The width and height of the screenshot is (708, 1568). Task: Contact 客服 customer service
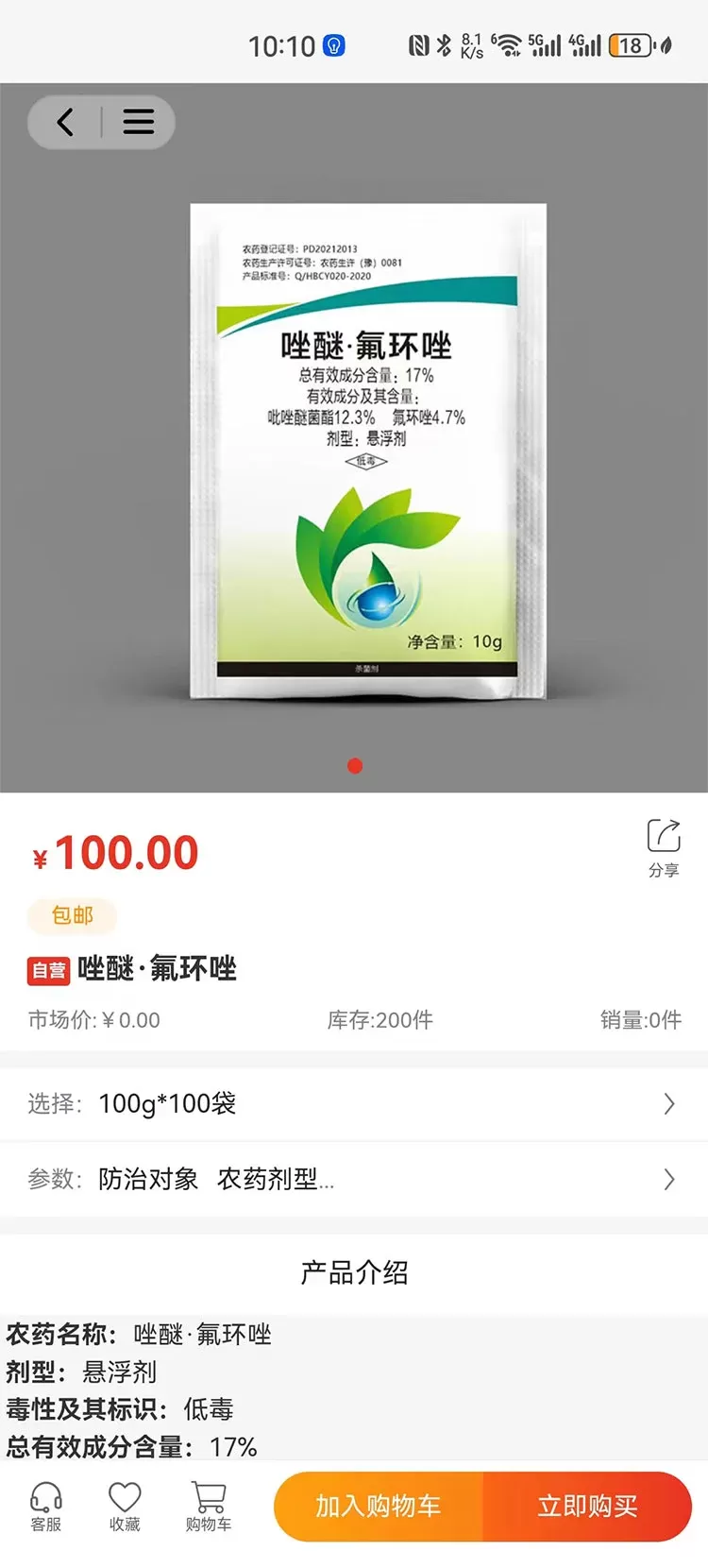point(45,1507)
